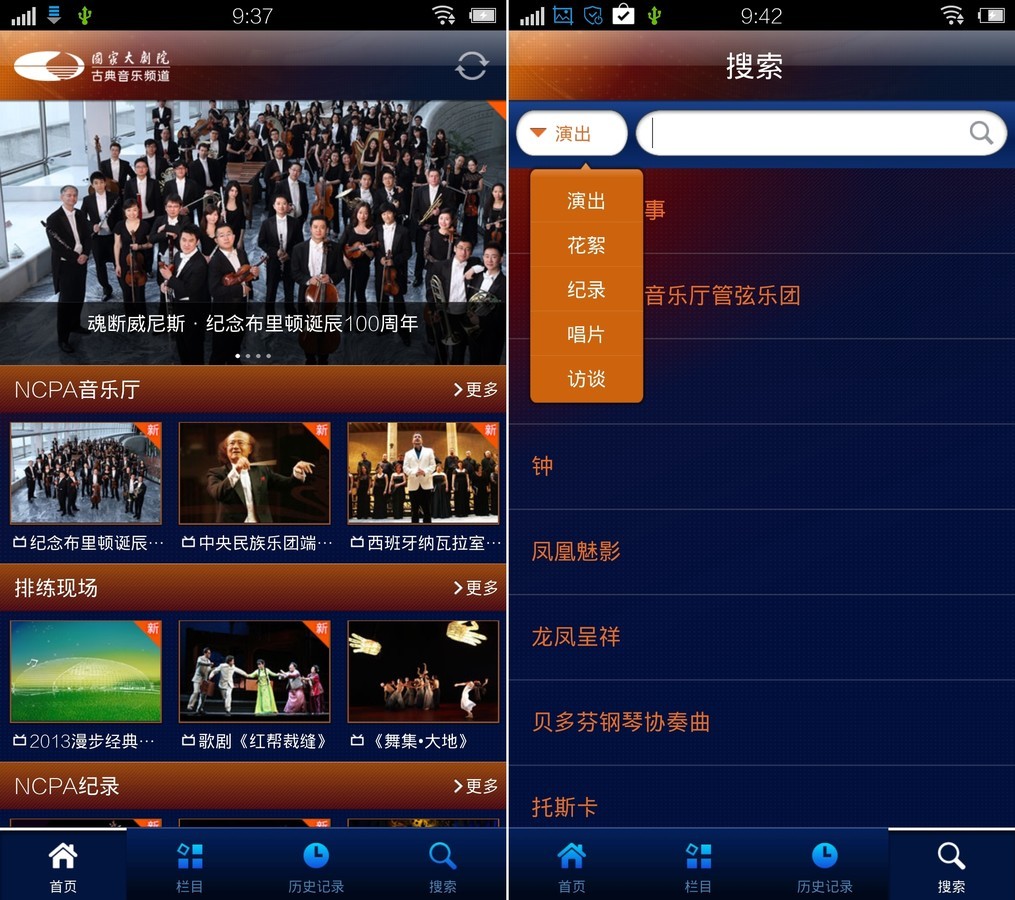Show 更多 for the NCPA音乐厅 section
The width and height of the screenshot is (1015, 900).
(x=475, y=390)
